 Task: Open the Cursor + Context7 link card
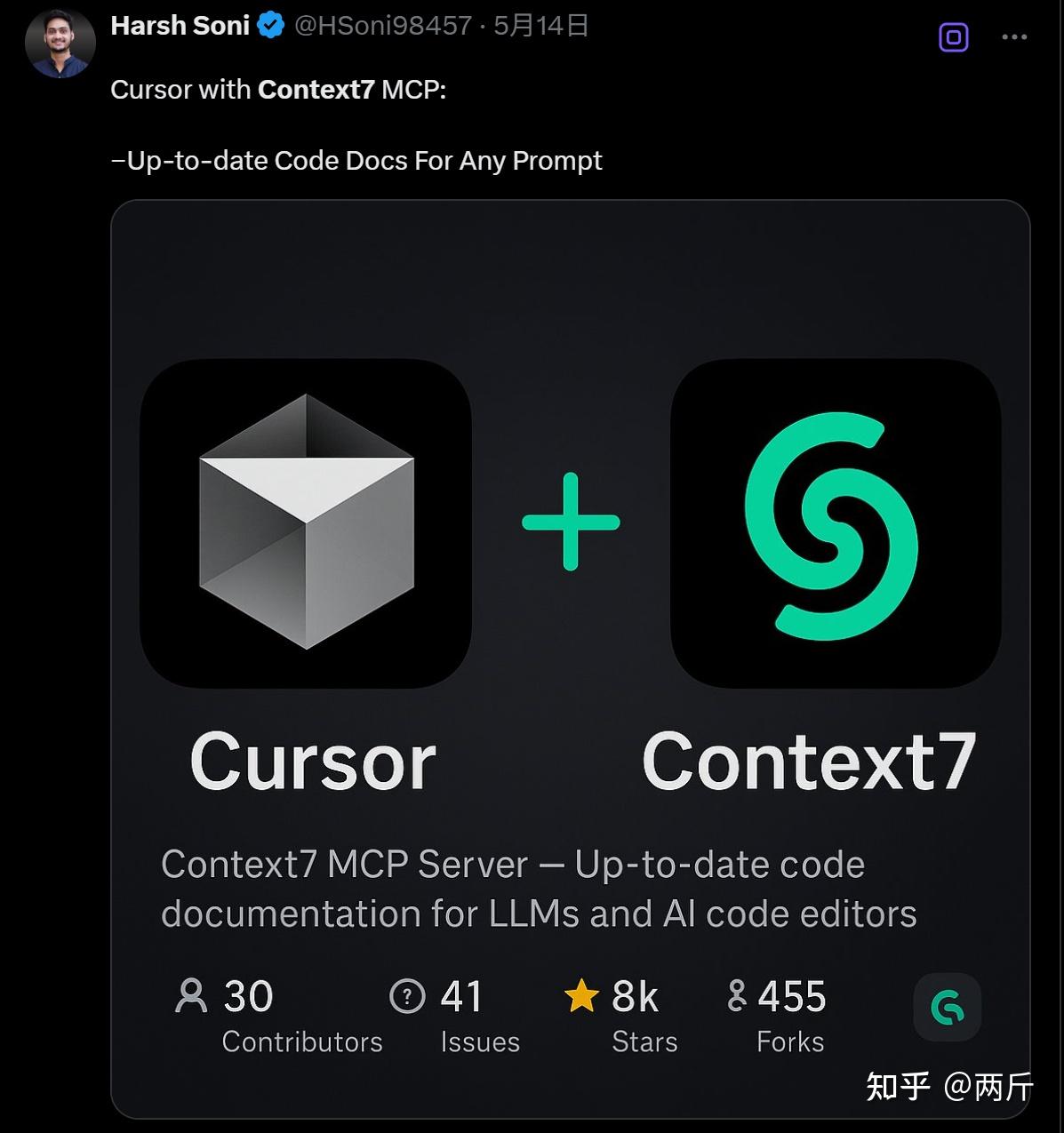(570, 658)
